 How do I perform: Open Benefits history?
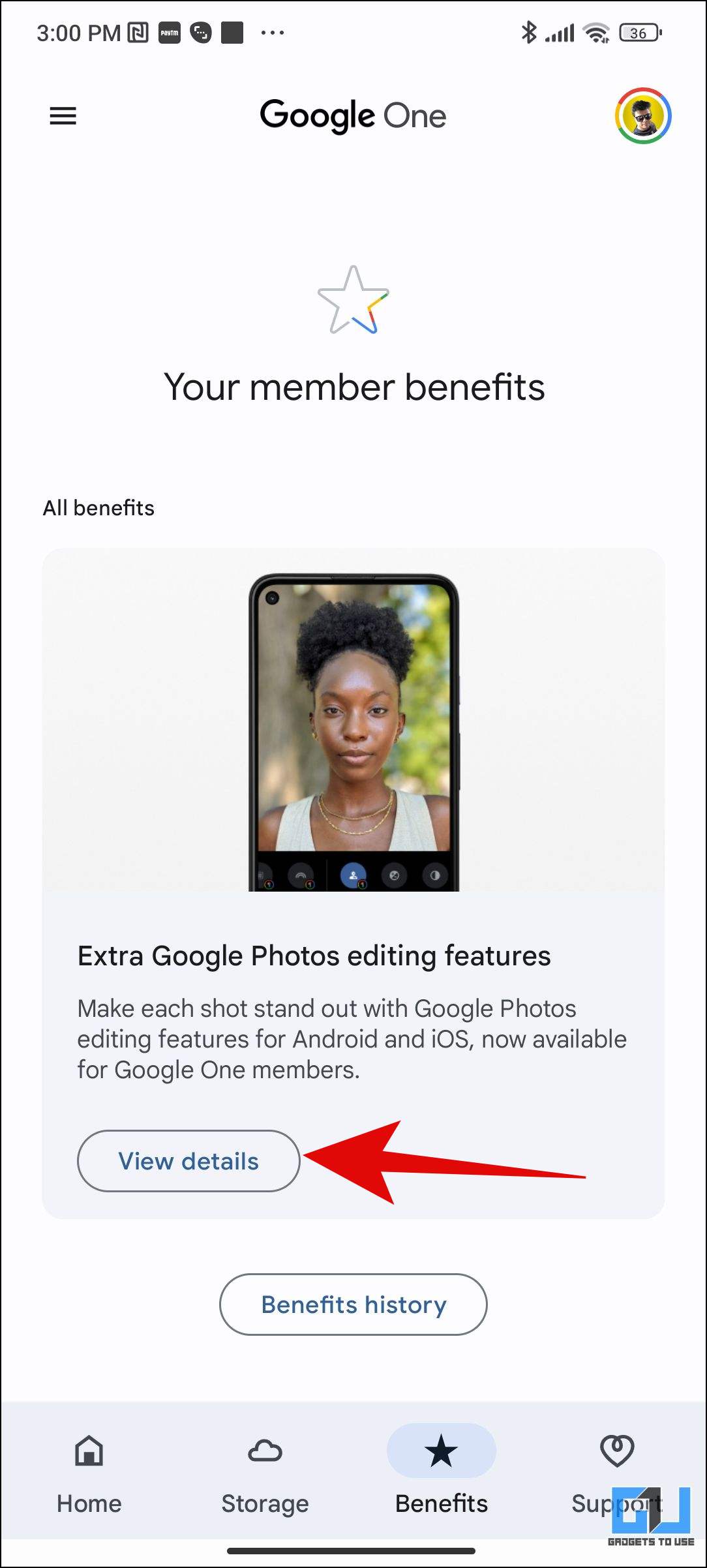tap(353, 1304)
